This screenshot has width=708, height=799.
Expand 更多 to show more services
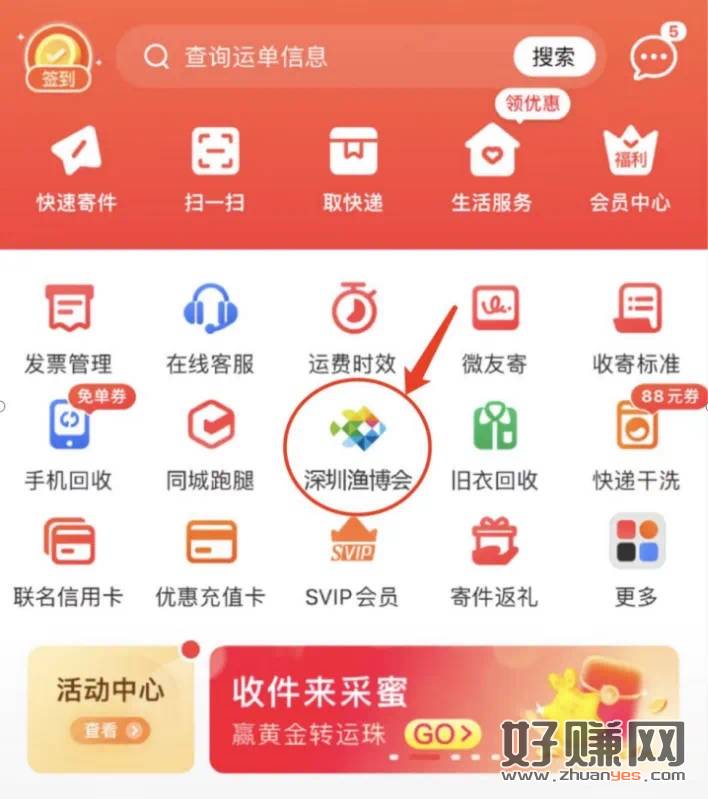click(x=636, y=561)
